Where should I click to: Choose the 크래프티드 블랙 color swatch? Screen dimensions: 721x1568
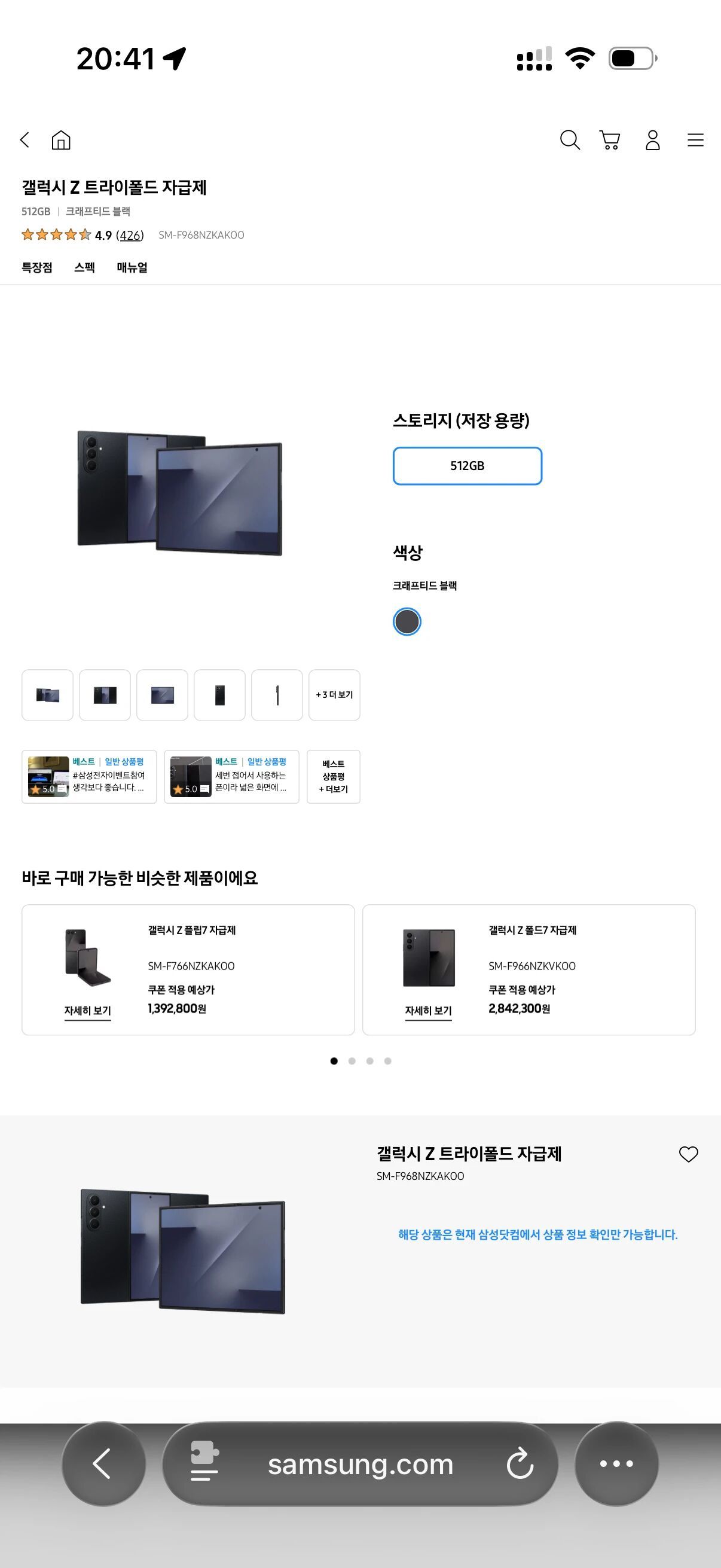click(407, 621)
